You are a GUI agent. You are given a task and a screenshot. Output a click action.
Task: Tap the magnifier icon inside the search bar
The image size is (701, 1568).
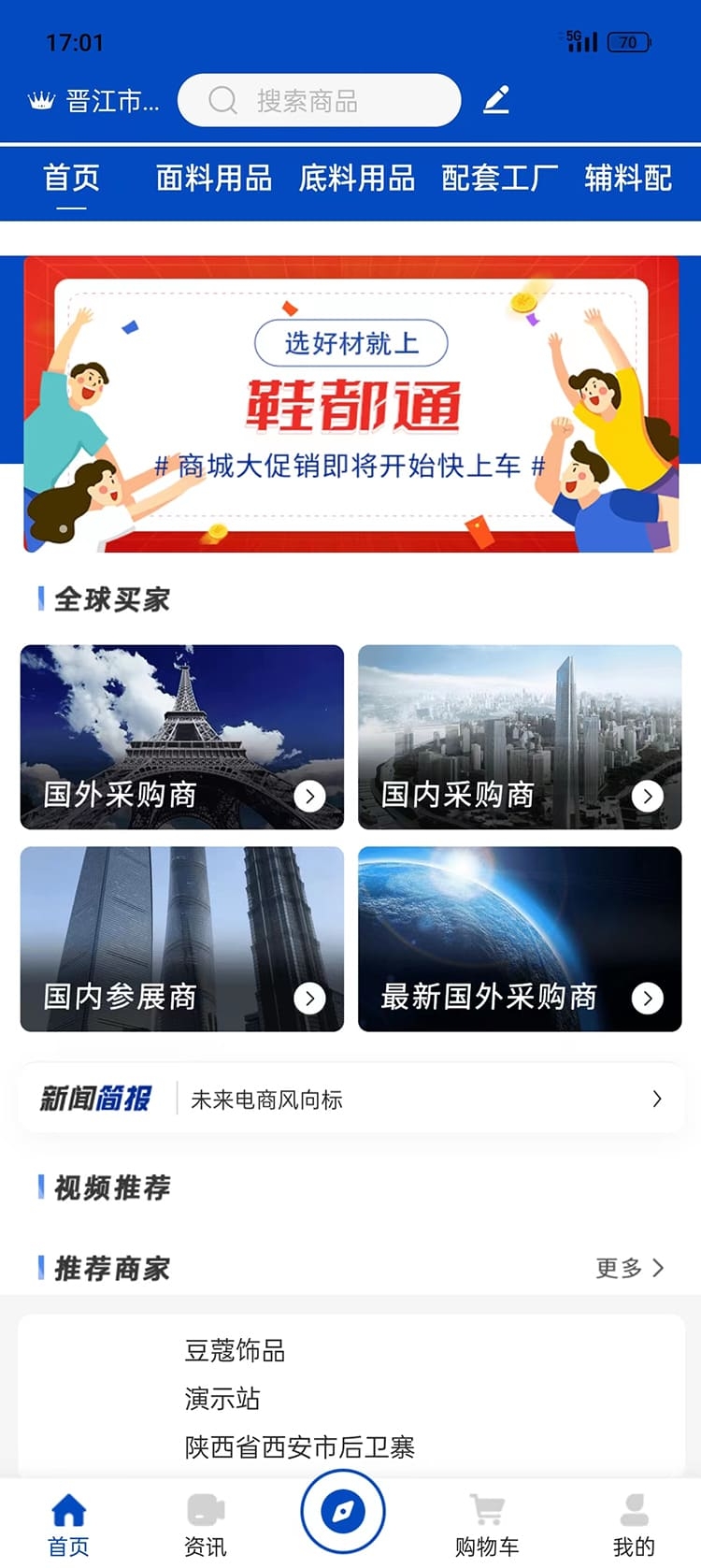[x=222, y=100]
